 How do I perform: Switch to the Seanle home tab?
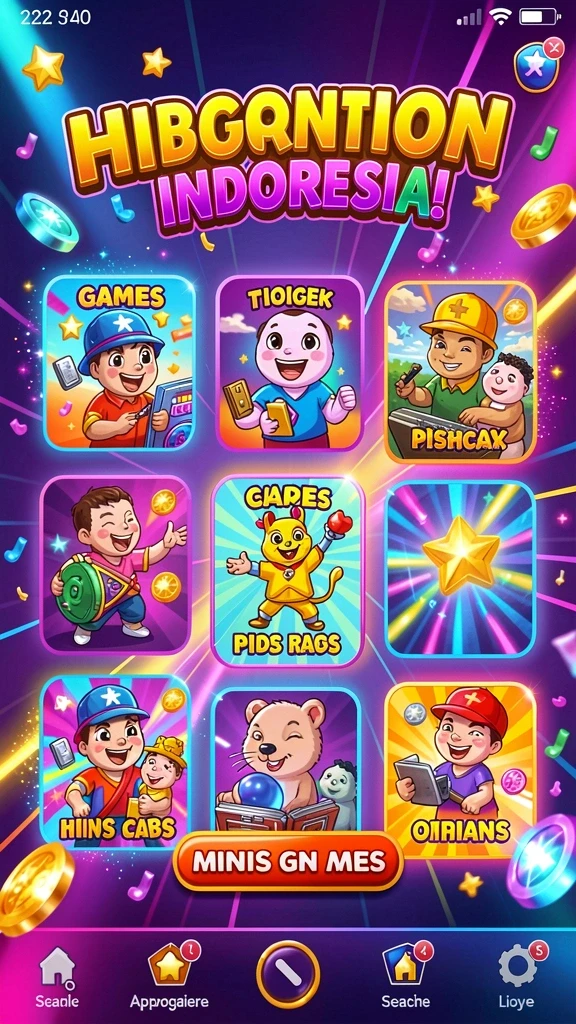click(57, 976)
